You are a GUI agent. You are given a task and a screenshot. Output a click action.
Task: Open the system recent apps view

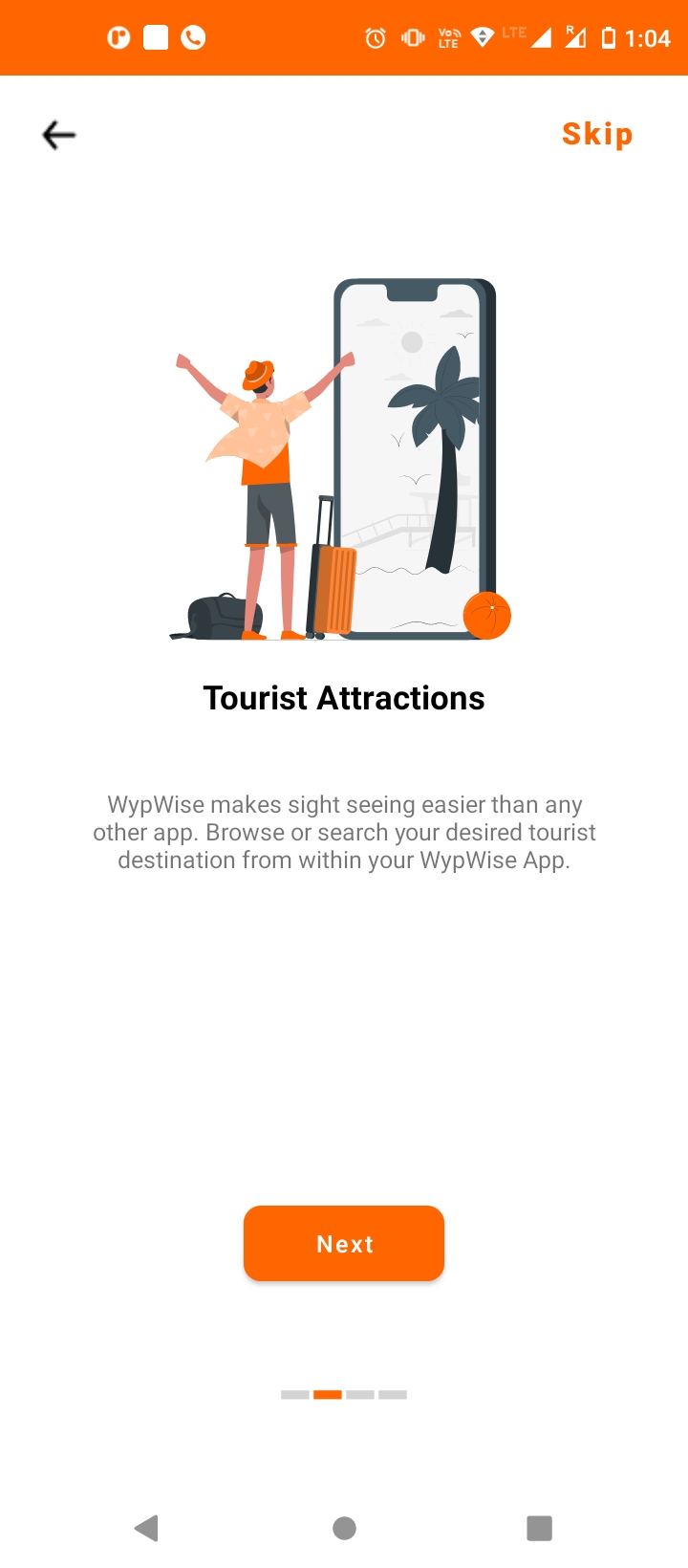(x=539, y=1528)
